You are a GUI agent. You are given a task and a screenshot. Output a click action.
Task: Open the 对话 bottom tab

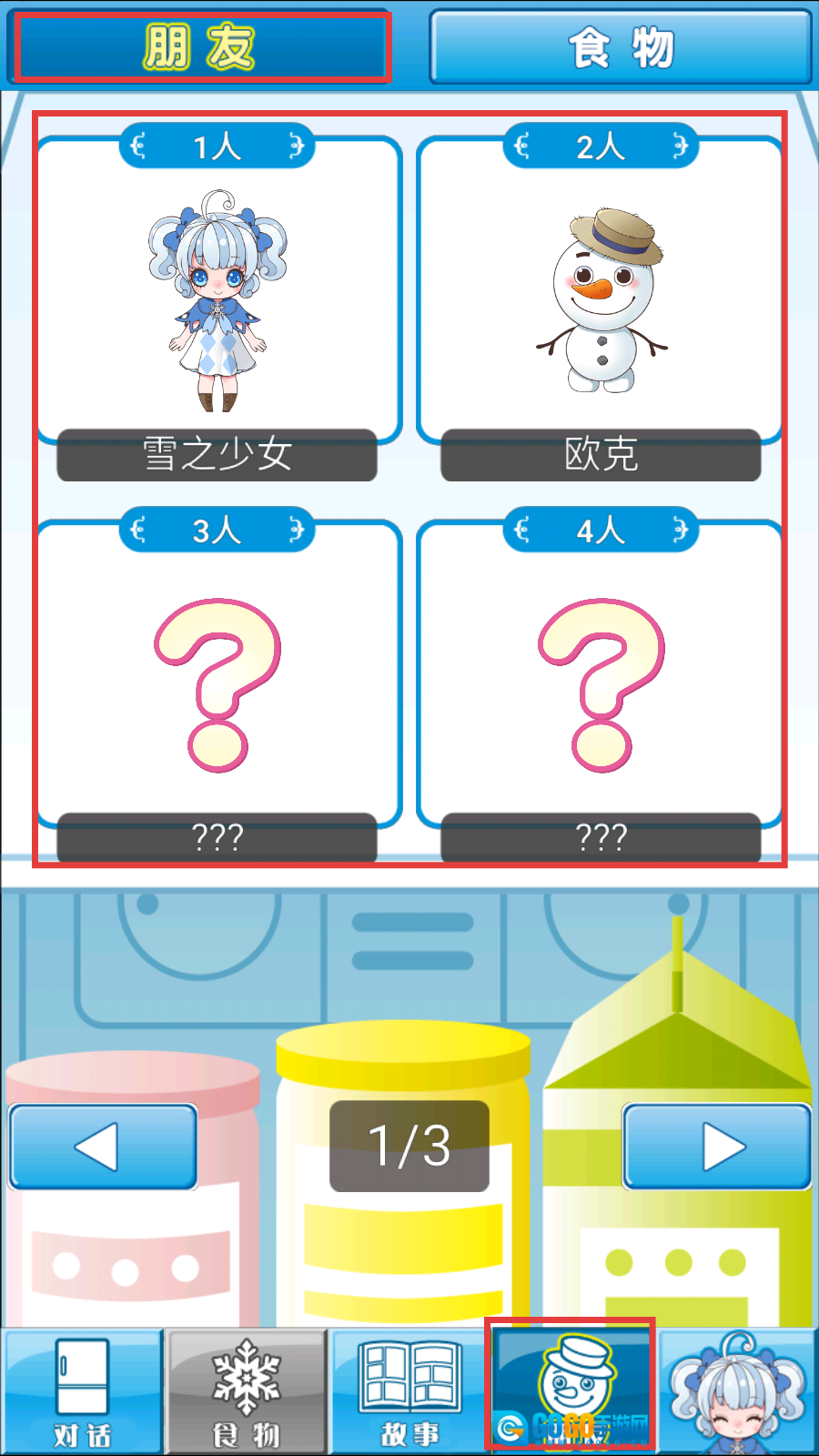point(82,1390)
